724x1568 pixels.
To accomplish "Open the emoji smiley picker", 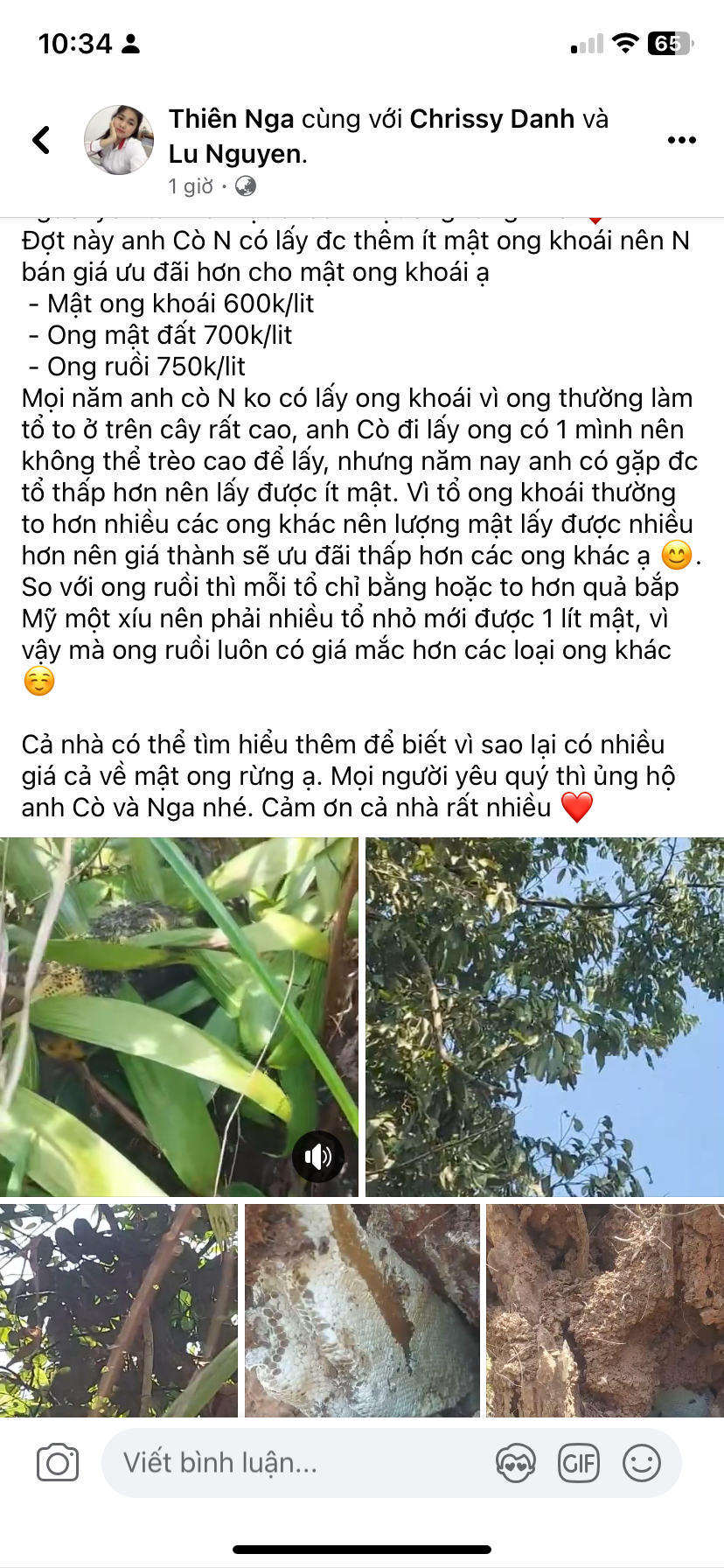I will coord(641,1462).
